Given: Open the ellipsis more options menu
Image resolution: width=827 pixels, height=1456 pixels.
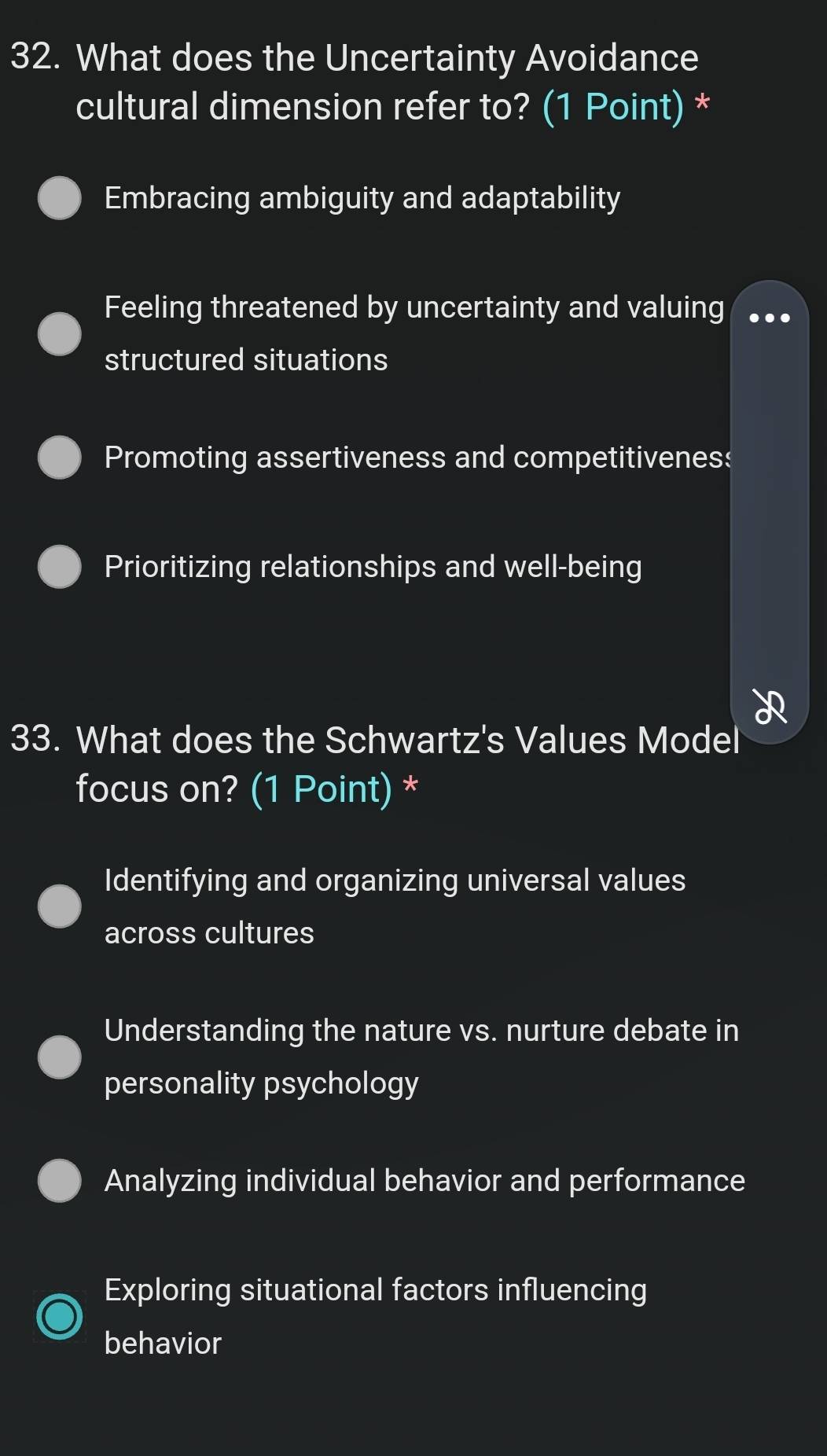Looking at the screenshot, I should (768, 319).
